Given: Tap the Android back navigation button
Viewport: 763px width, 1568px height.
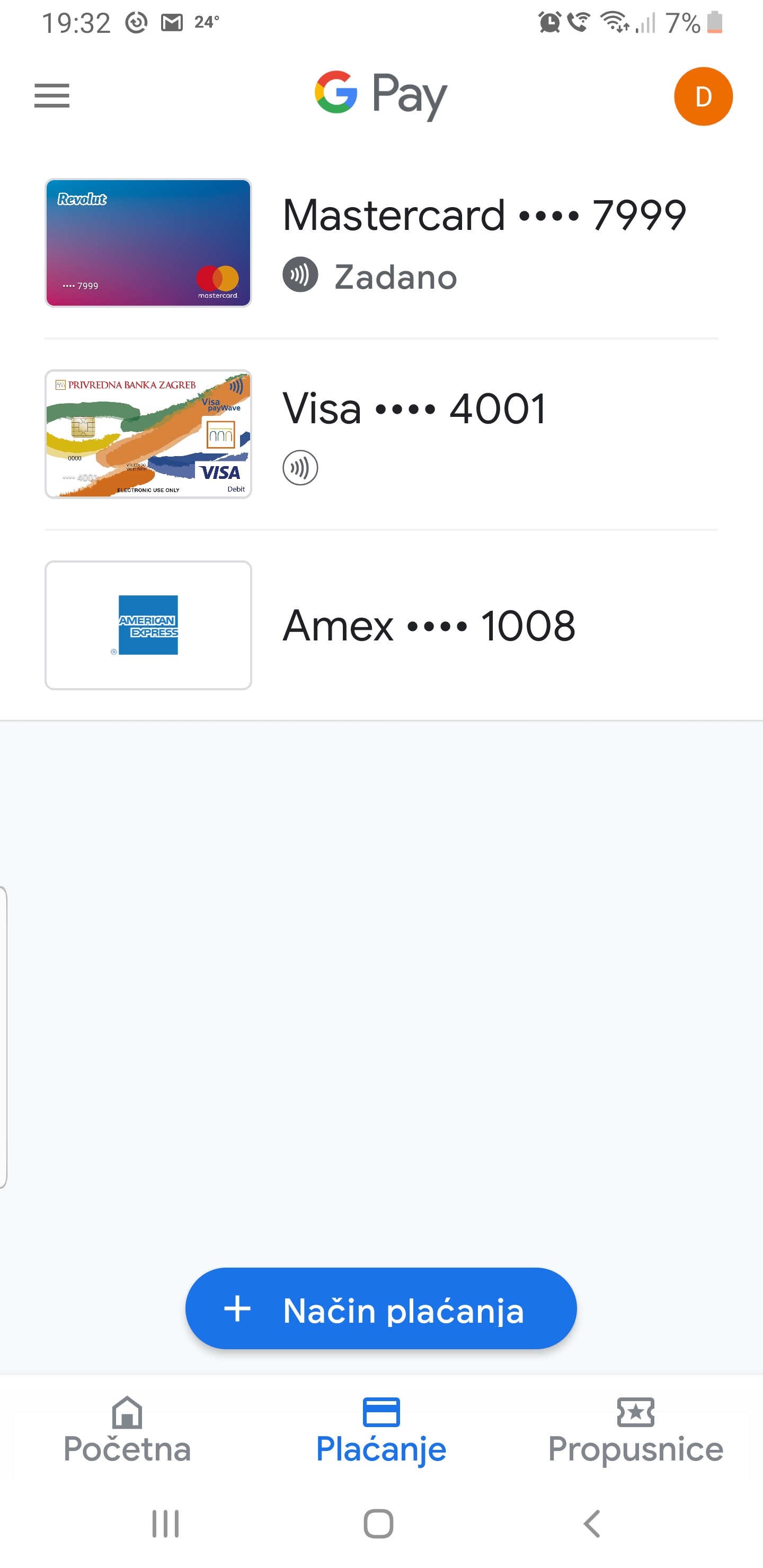Looking at the screenshot, I should tap(592, 1524).
